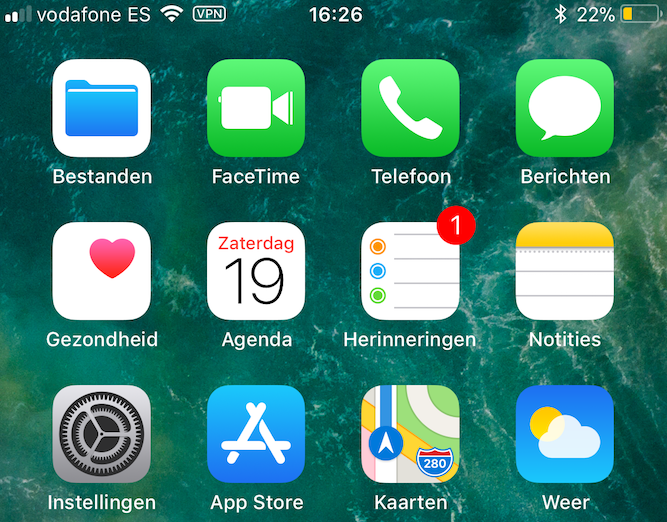Open Instellingen settings
Screen dimensions: 667x522
pos(101,434)
